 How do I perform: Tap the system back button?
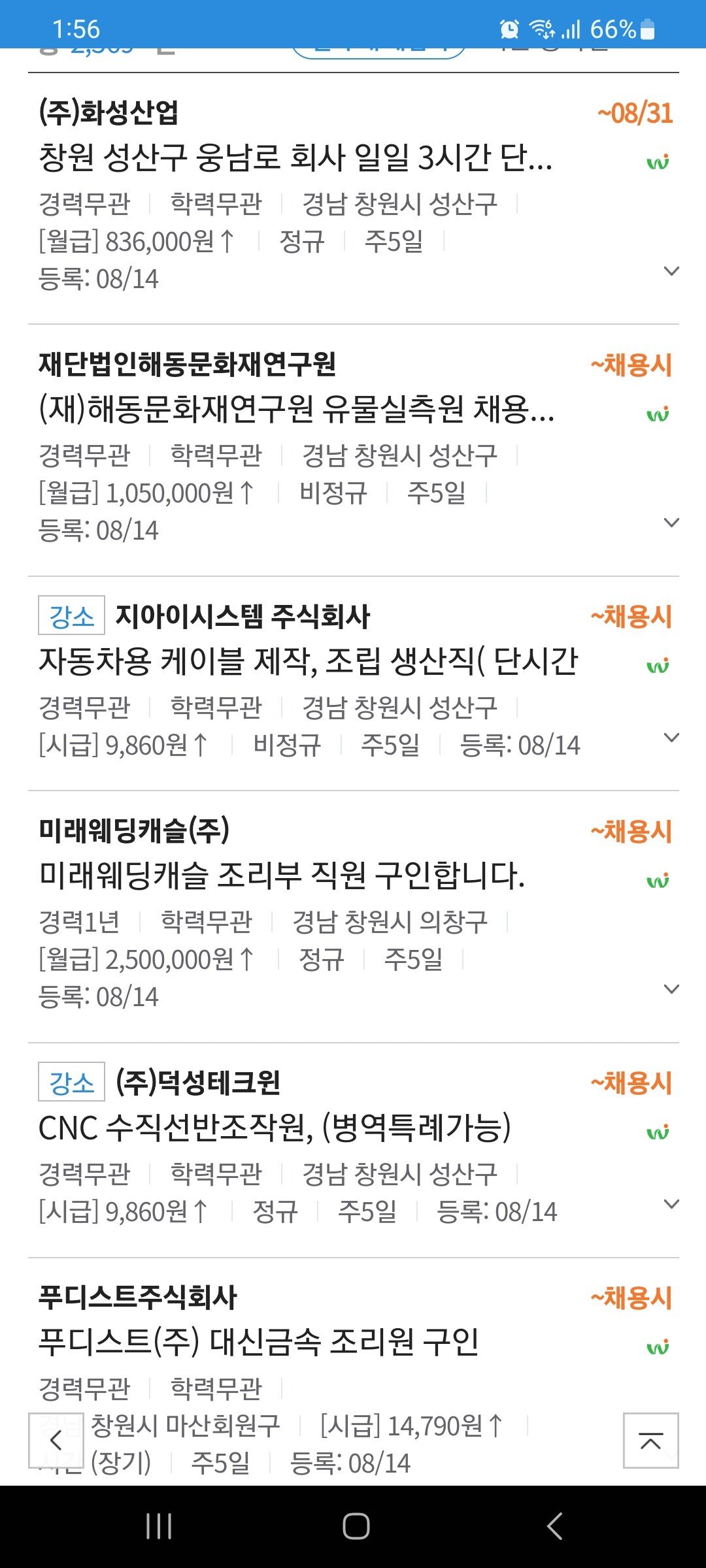coord(554,1526)
